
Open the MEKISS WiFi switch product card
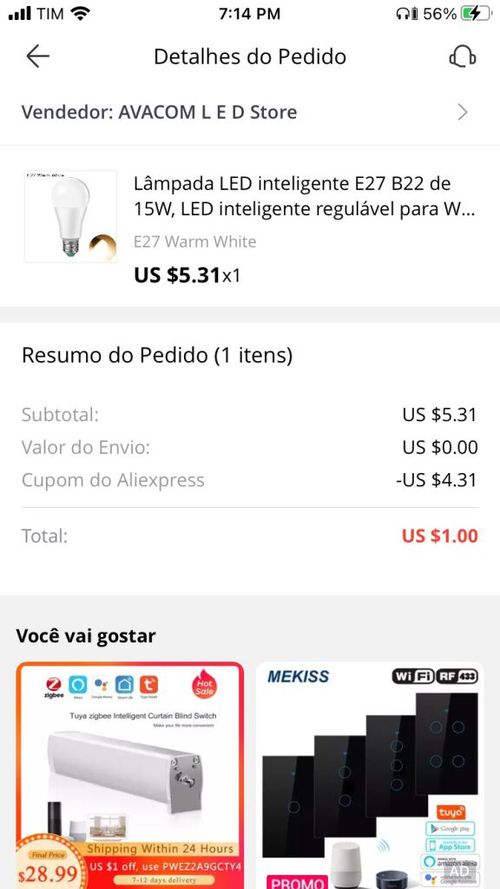[370, 775]
